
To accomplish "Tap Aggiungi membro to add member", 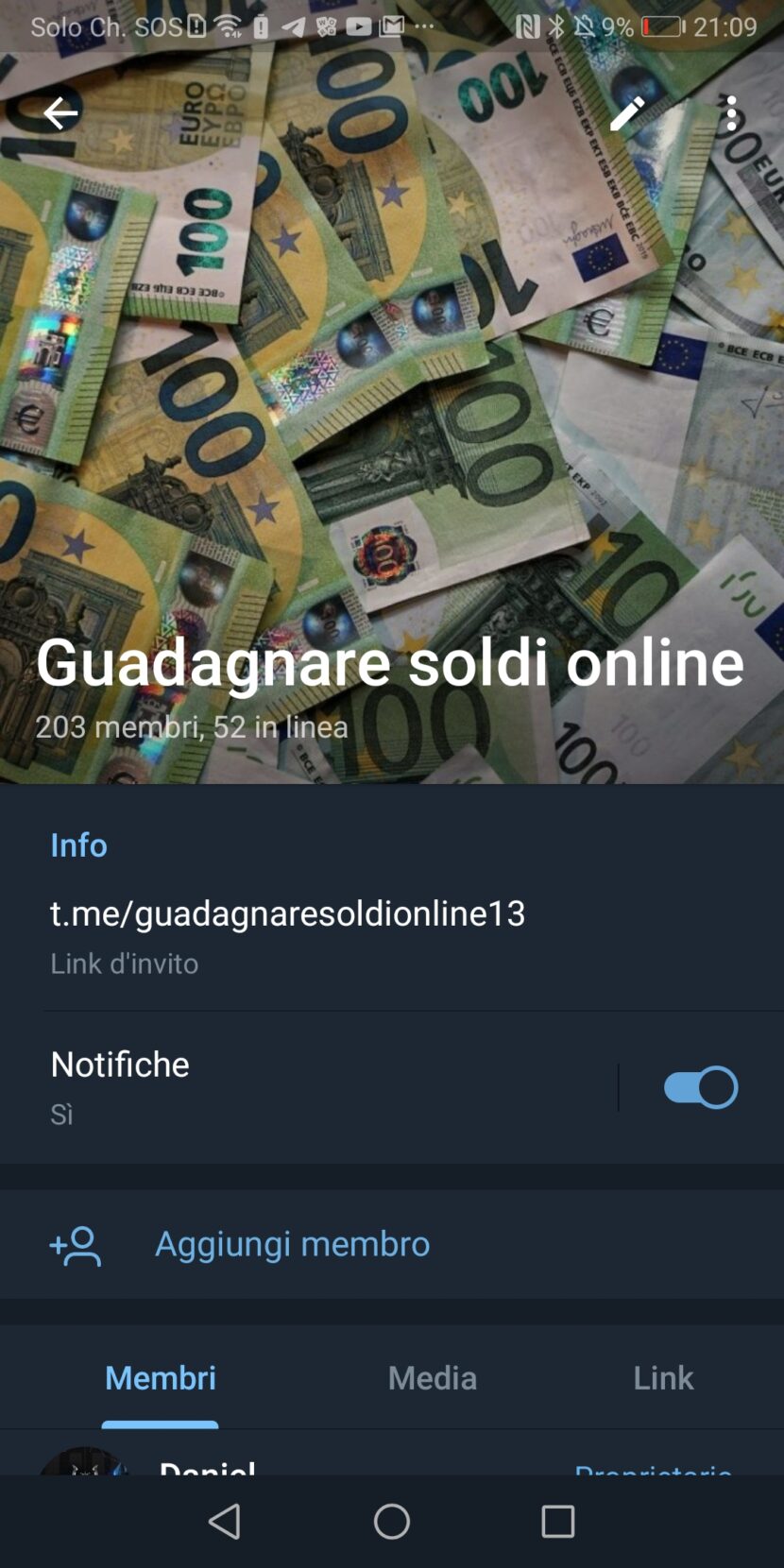I will coord(291,1244).
